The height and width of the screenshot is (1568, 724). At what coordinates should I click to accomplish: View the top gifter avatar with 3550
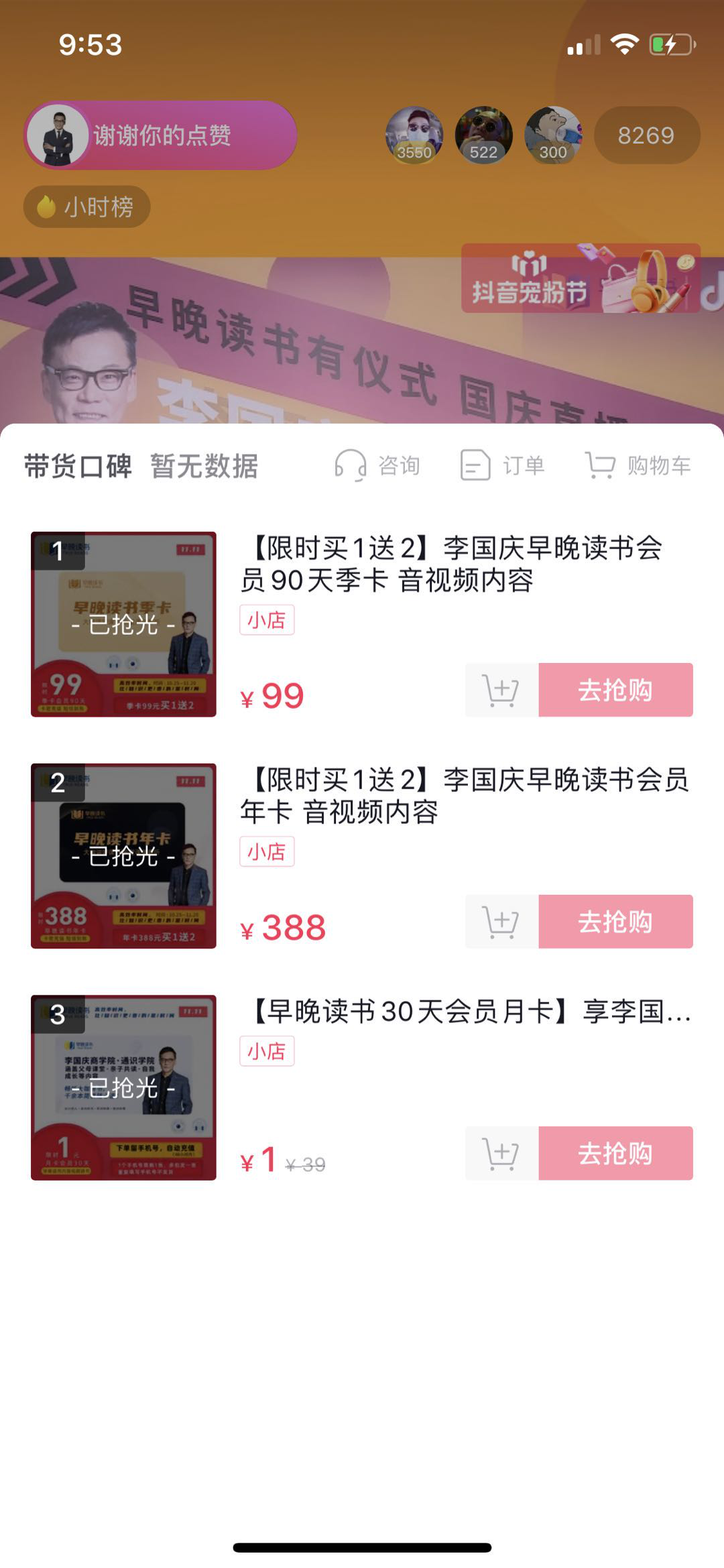[414, 135]
